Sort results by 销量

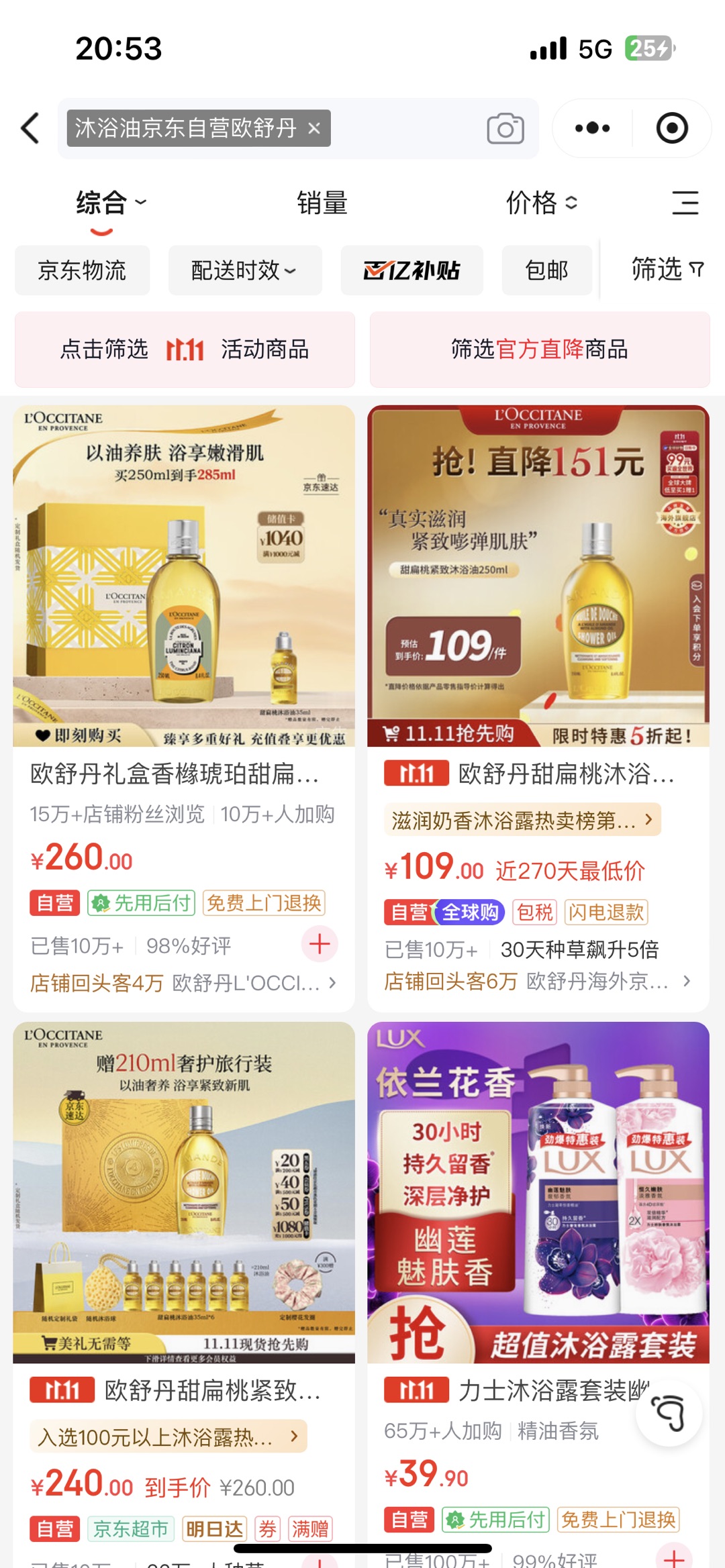tap(322, 203)
